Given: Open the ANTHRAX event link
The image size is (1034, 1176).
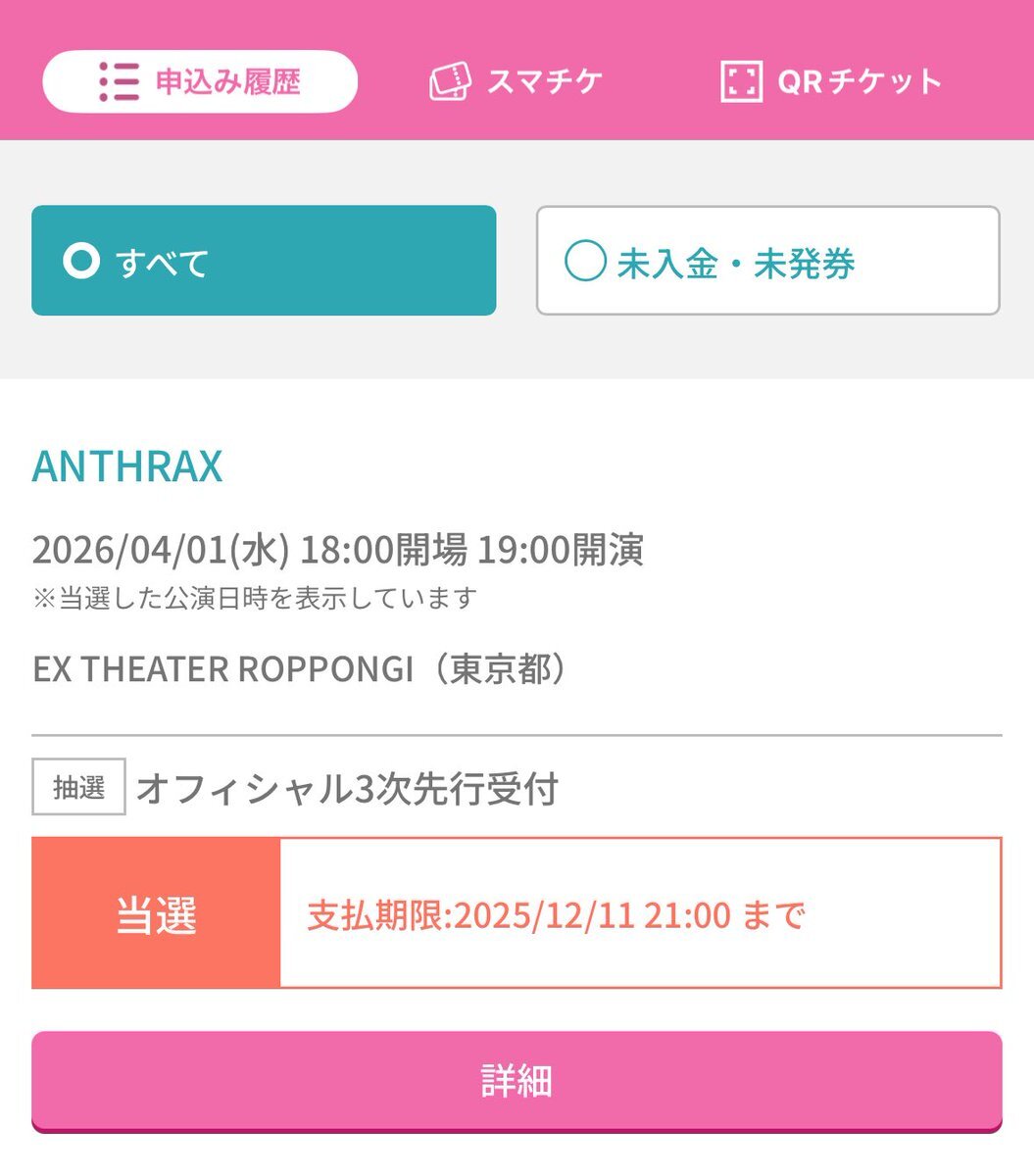Looking at the screenshot, I should (127, 466).
